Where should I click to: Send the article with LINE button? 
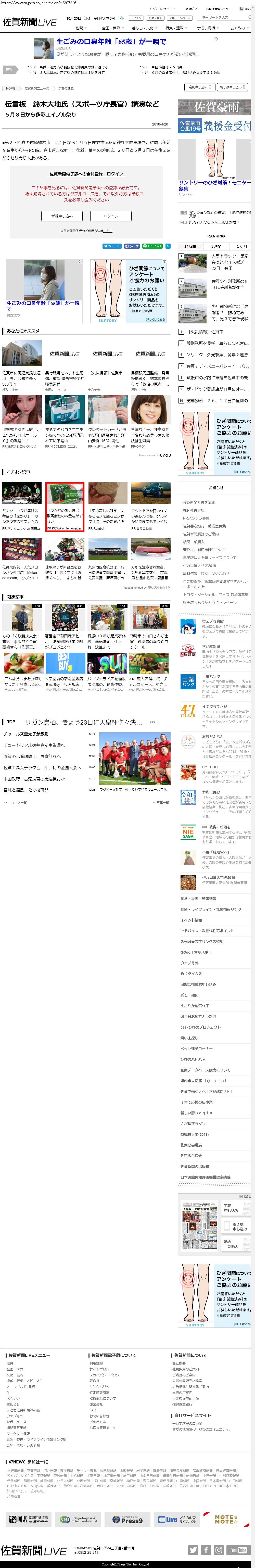[x=153, y=246]
